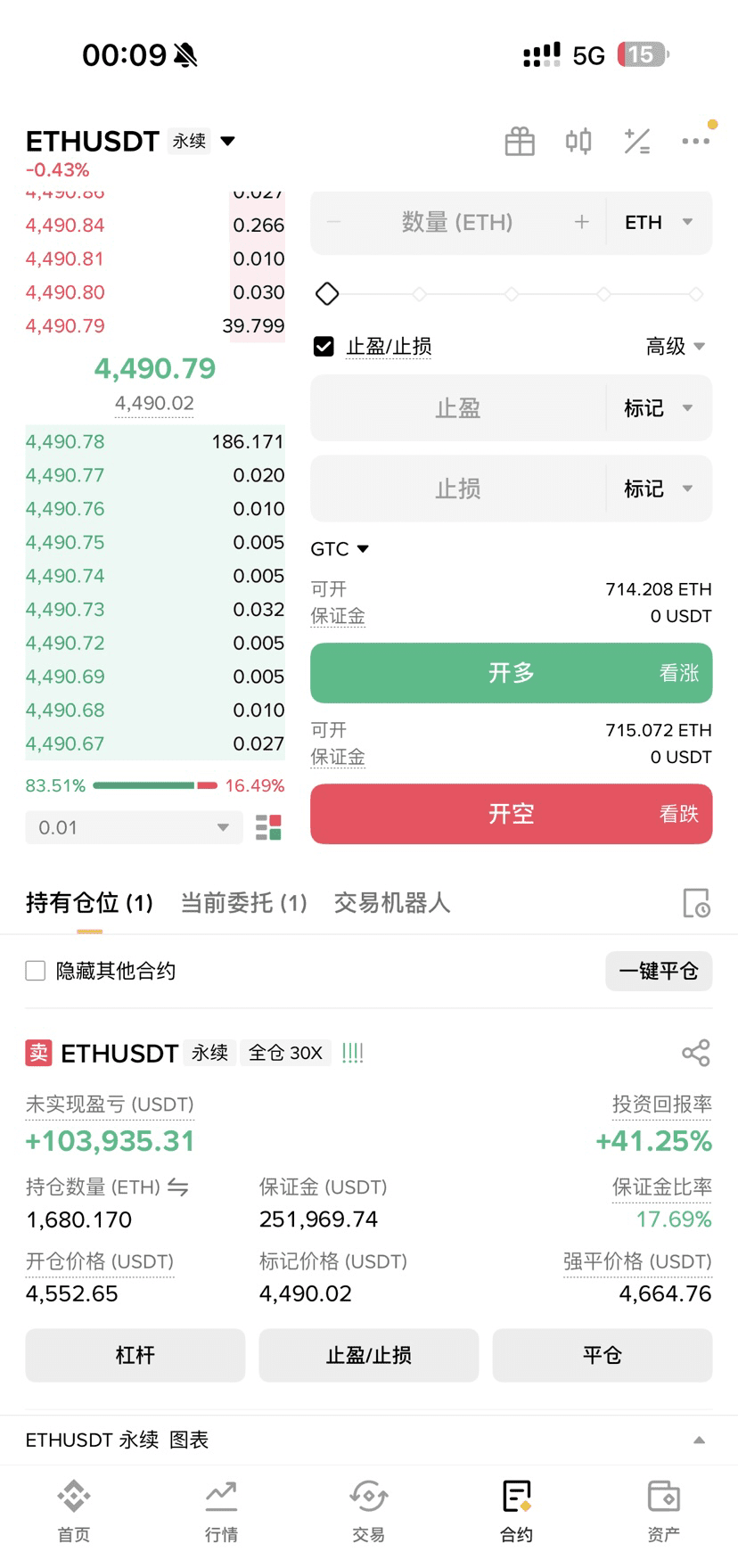
Task: Tap the 一键平仓 close-all button
Action: coord(659,971)
